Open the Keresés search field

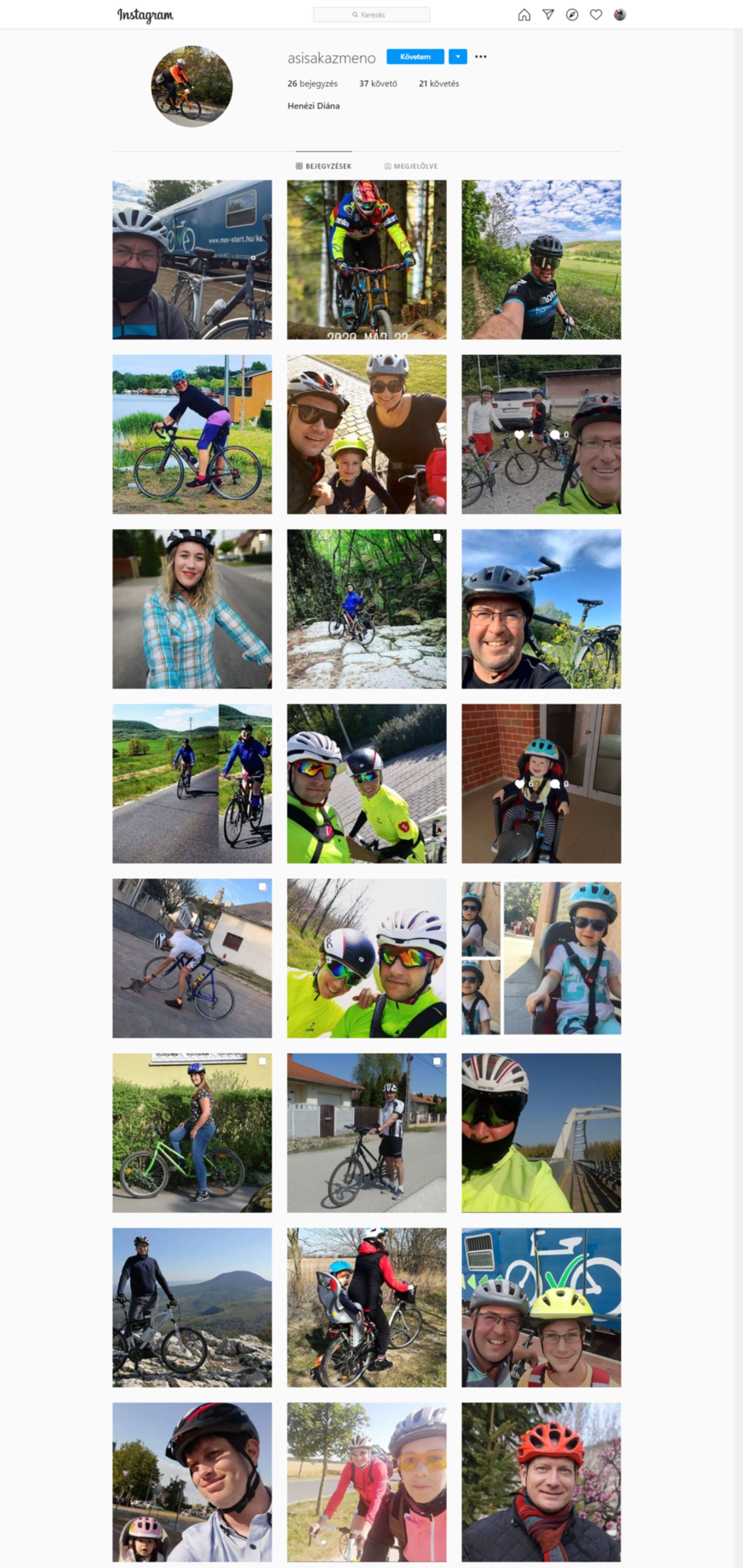click(x=371, y=15)
